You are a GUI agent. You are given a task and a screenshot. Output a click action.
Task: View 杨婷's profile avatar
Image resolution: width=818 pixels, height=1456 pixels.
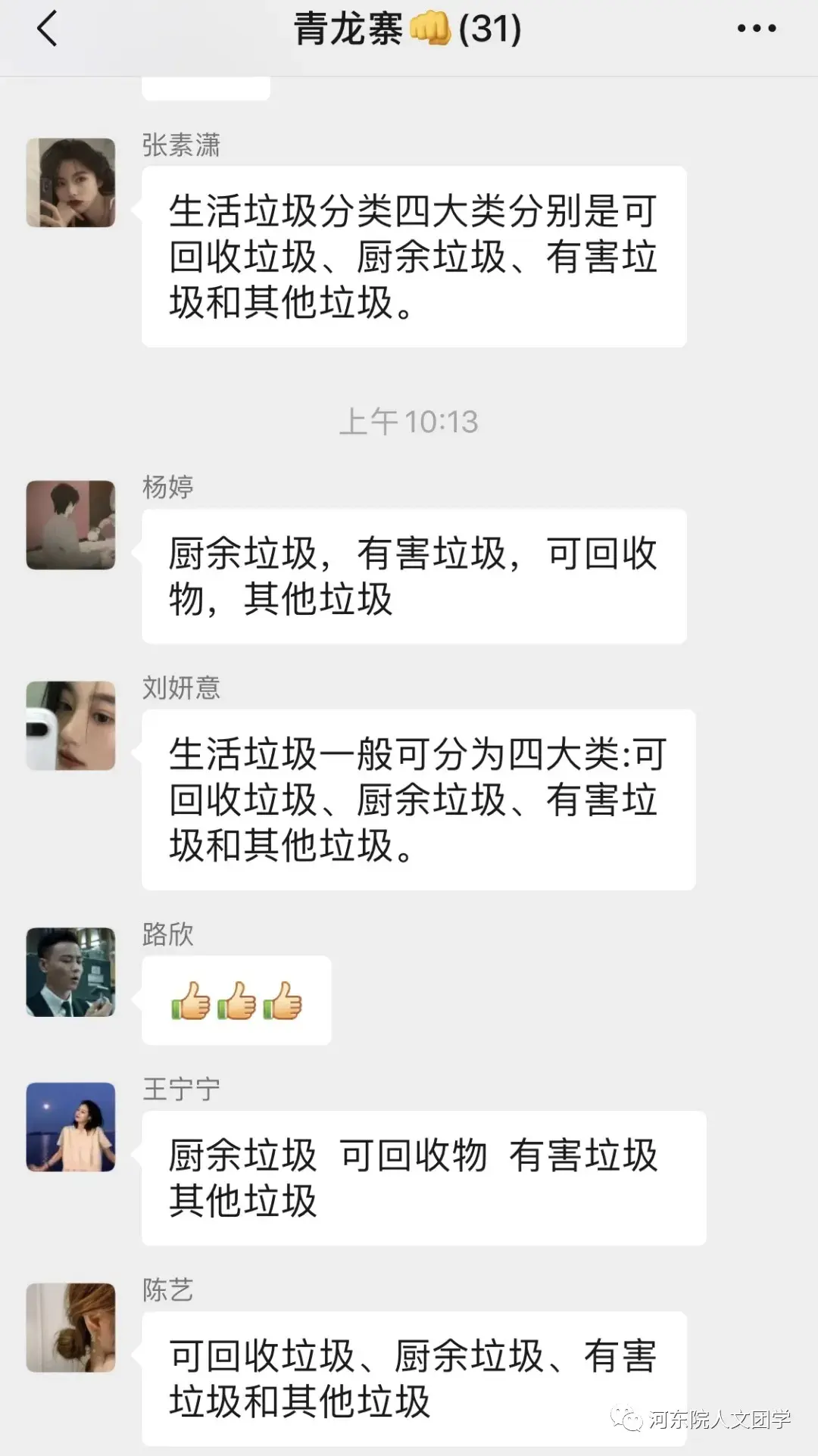(x=71, y=525)
